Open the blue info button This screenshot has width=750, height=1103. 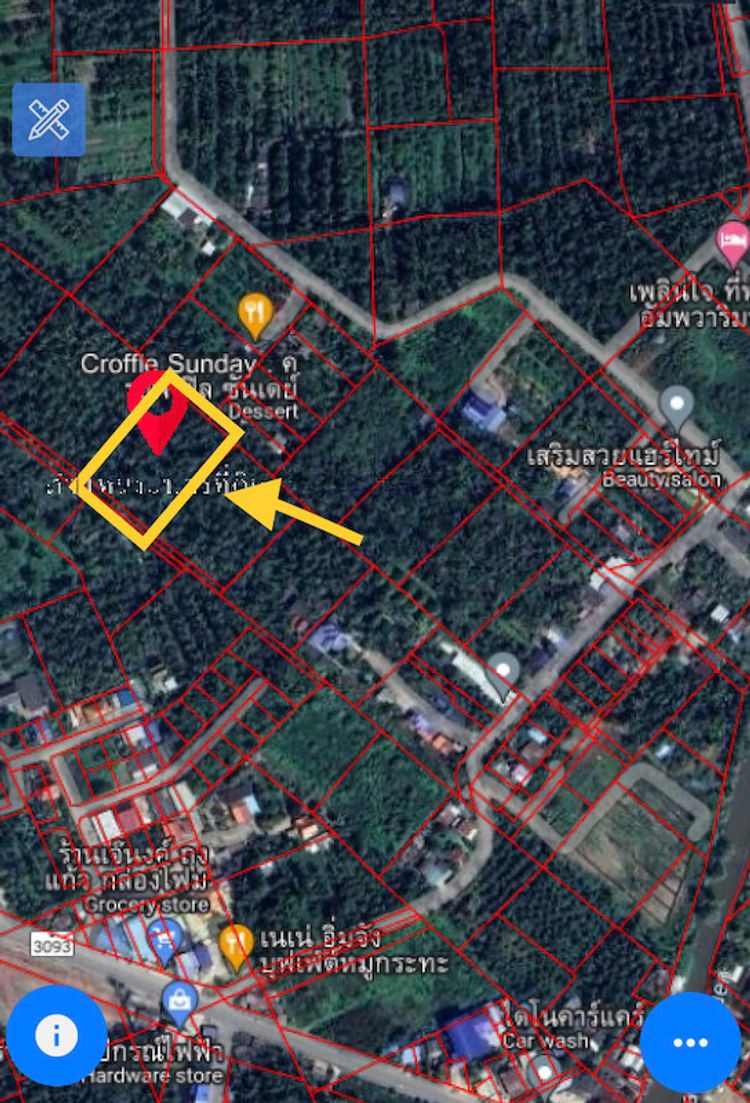(57, 1035)
